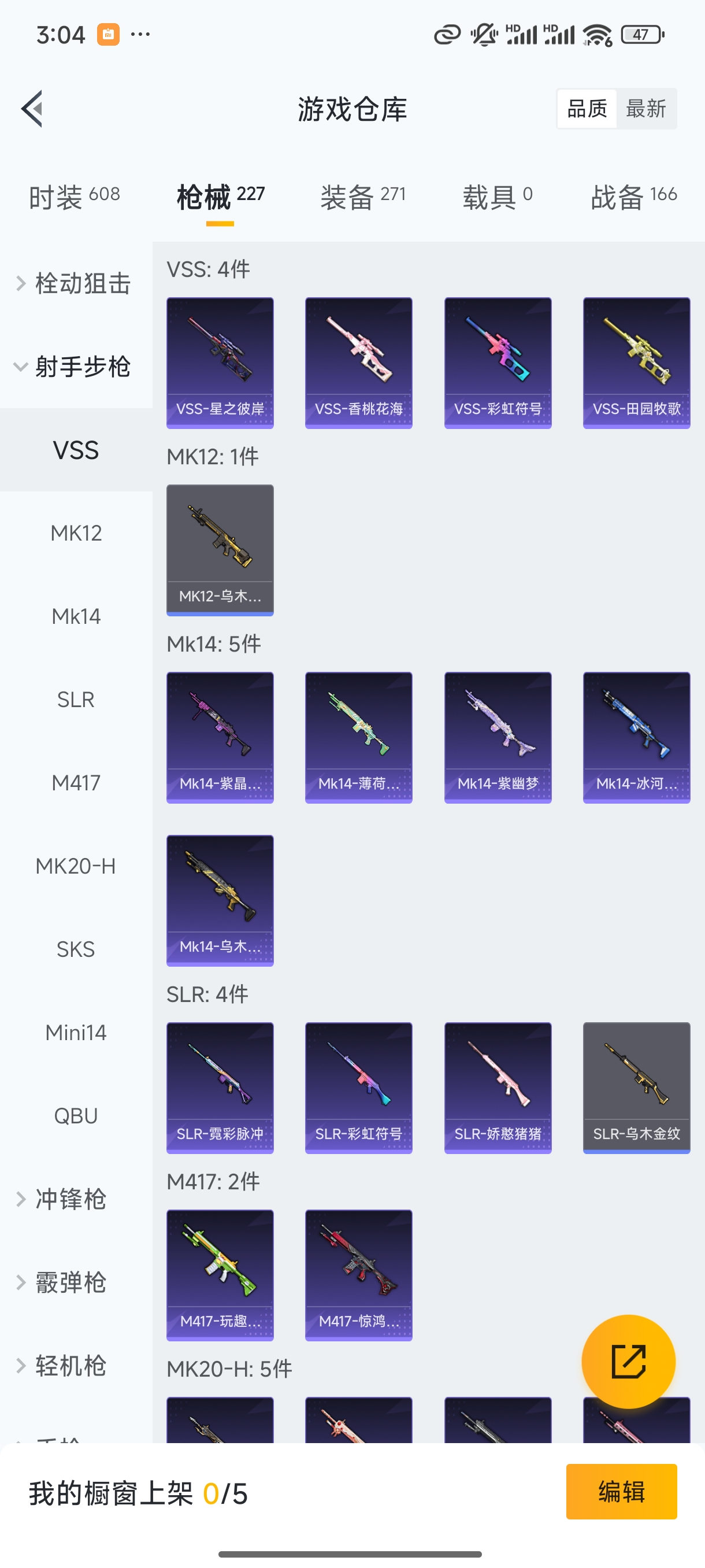The height and width of the screenshot is (1568, 705).
Task: Tap the 编辑 button
Action: point(621,1492)
